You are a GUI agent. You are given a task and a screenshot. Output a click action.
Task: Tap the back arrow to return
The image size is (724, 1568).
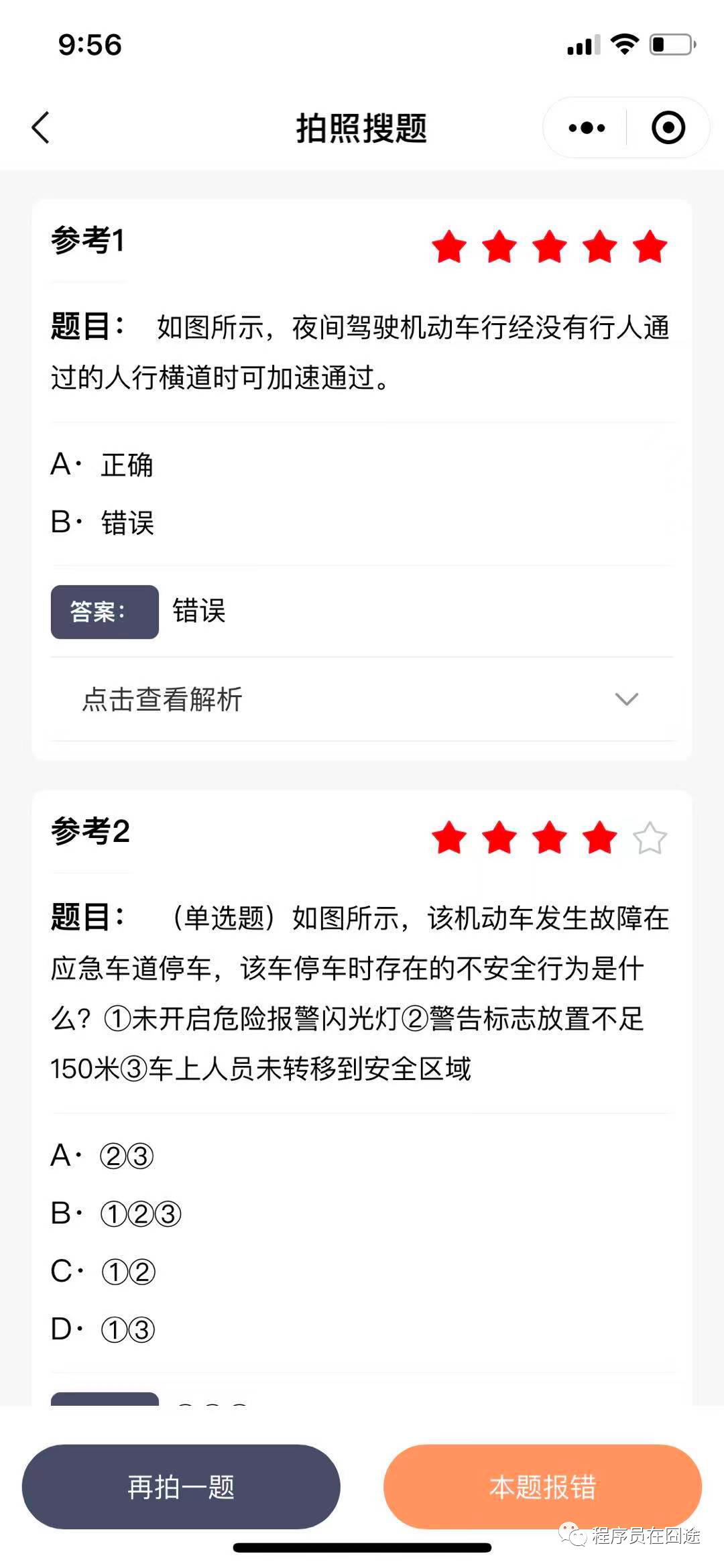pyautogui.click(x=40, y=127)
